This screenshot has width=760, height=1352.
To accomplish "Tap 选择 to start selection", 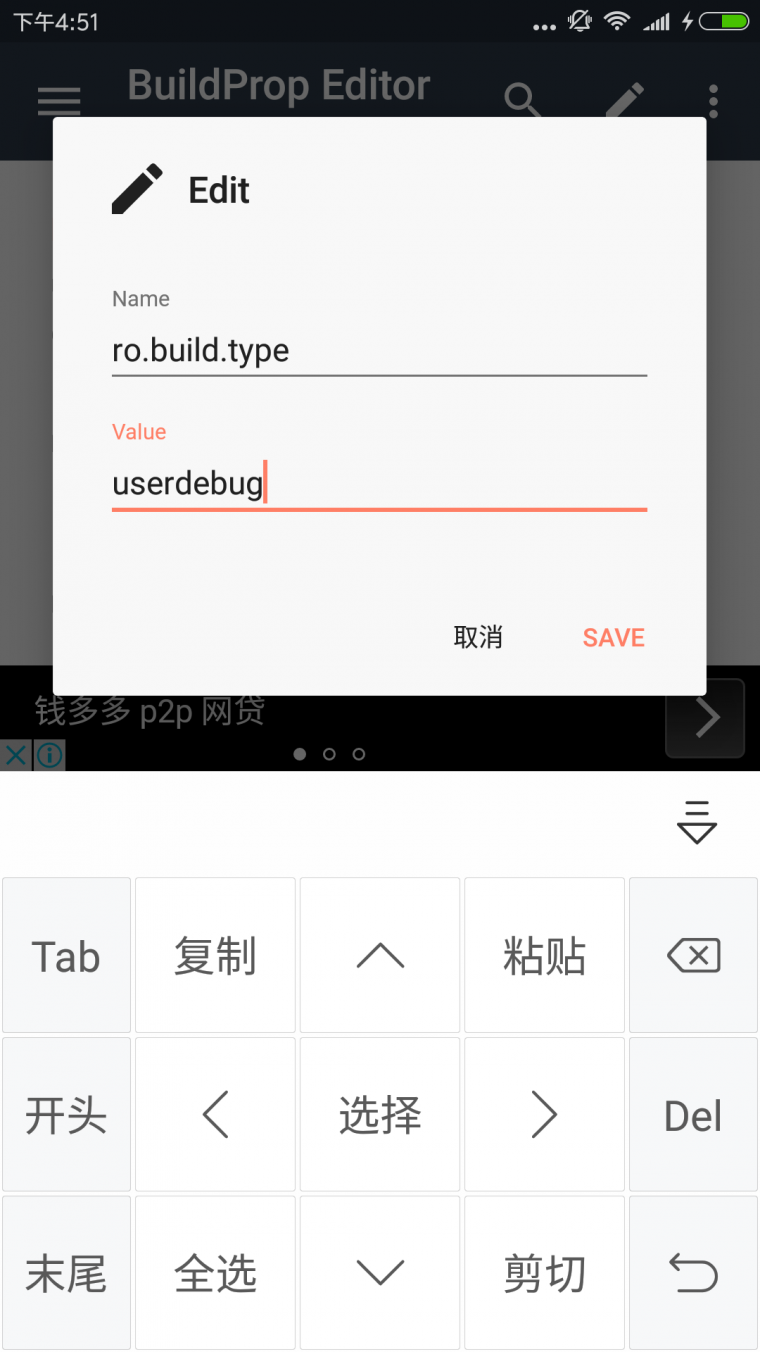I will click(x=380, y=1115).
